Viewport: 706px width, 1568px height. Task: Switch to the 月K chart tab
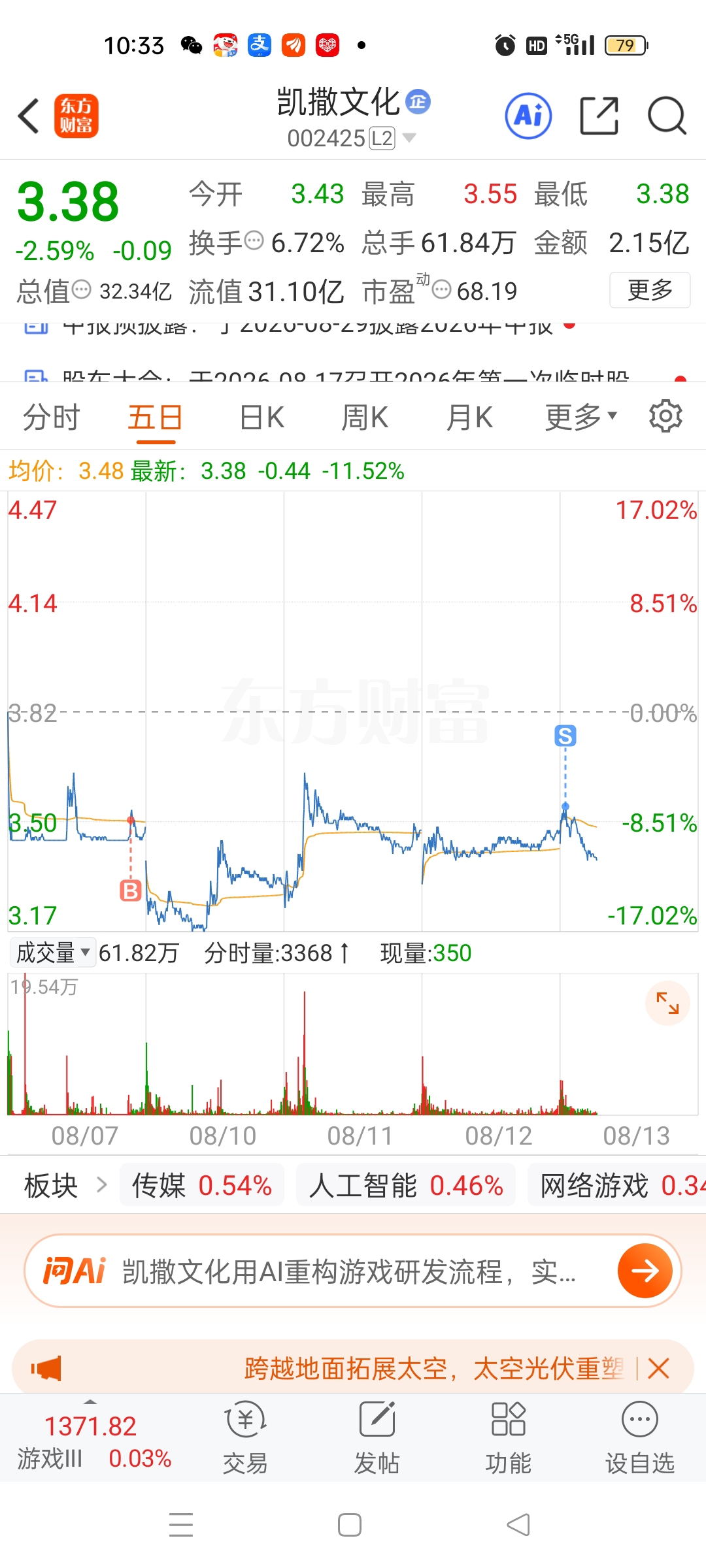(x=469, y=417)
